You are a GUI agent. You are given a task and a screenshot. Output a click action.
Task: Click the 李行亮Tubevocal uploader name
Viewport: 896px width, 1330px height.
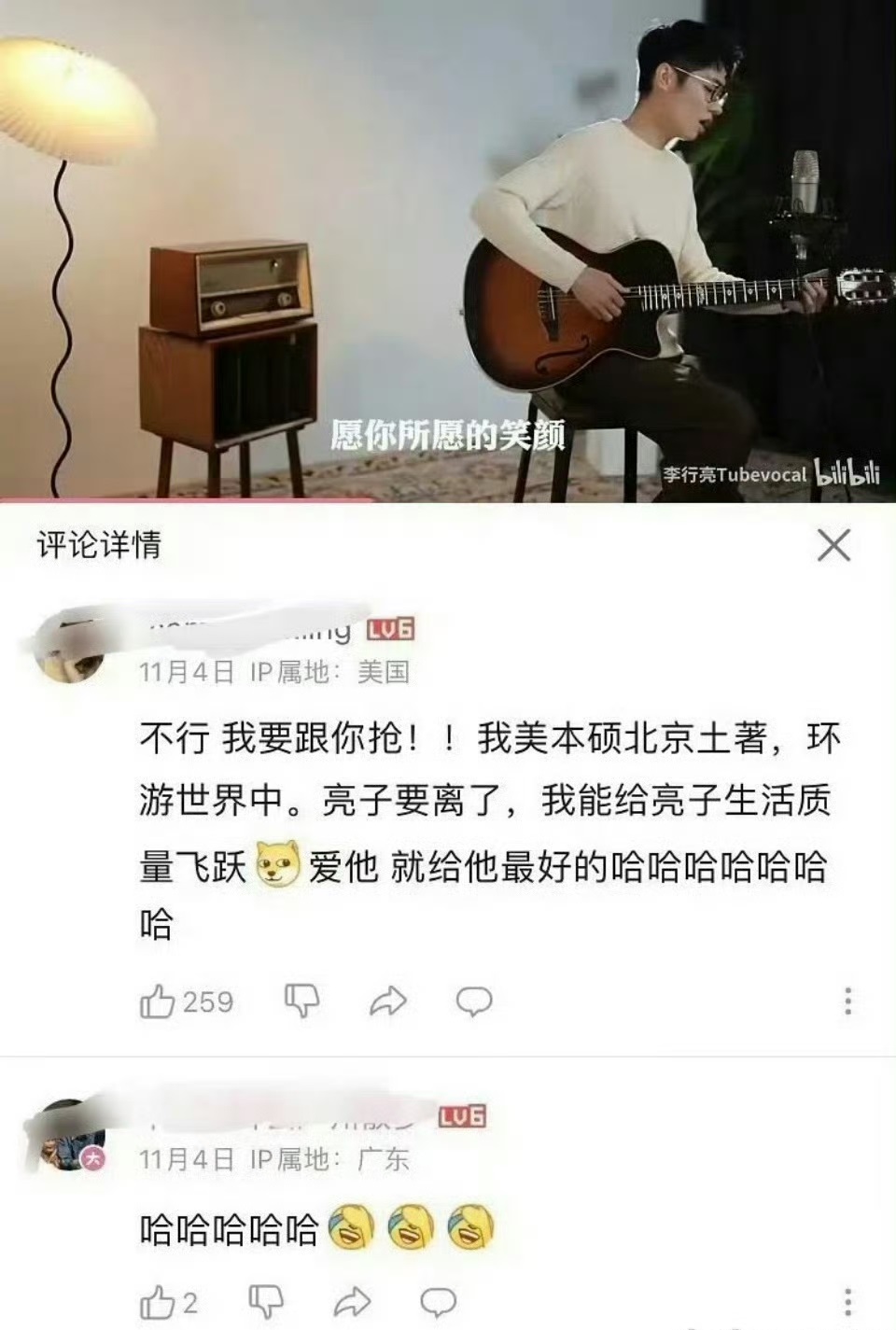pyautogui.click(x=731, y=476)
